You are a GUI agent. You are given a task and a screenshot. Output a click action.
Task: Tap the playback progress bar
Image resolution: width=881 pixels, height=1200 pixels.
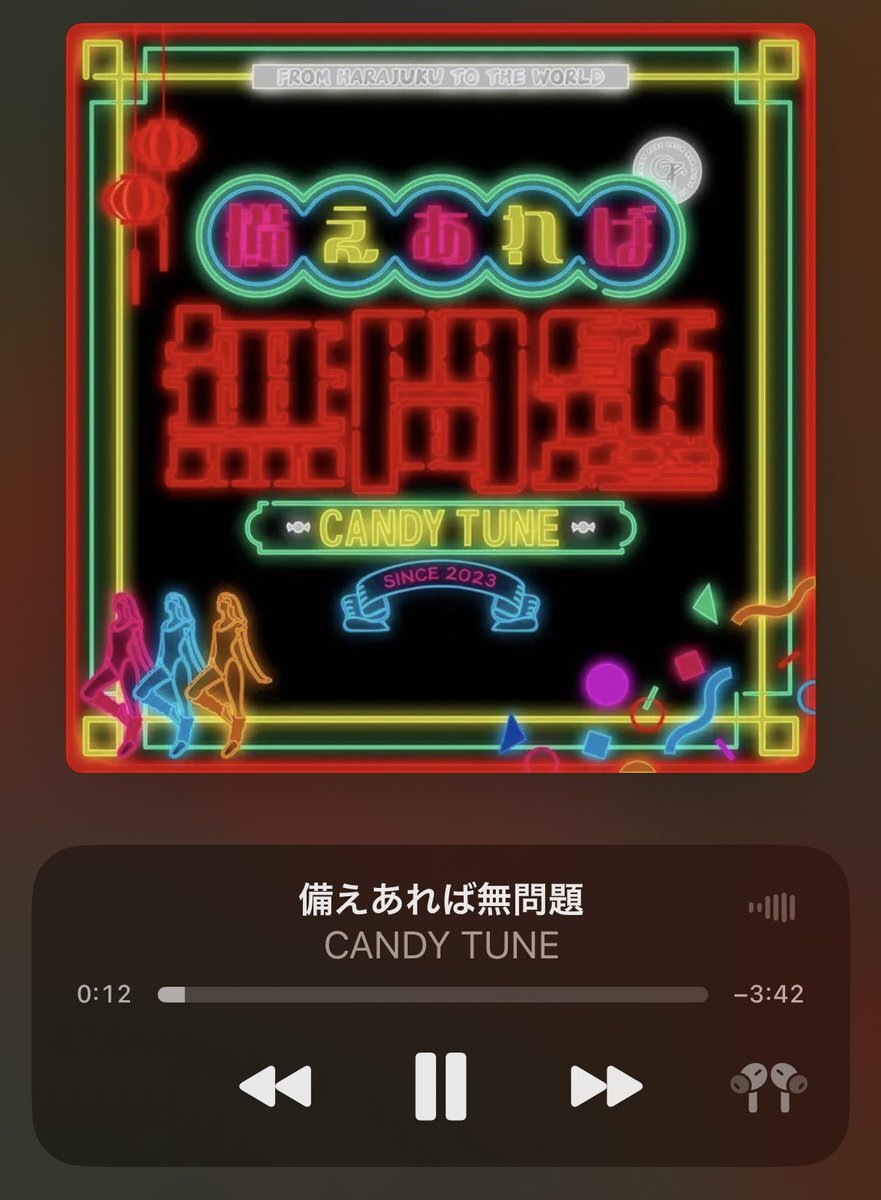click(x=432, y=995)
